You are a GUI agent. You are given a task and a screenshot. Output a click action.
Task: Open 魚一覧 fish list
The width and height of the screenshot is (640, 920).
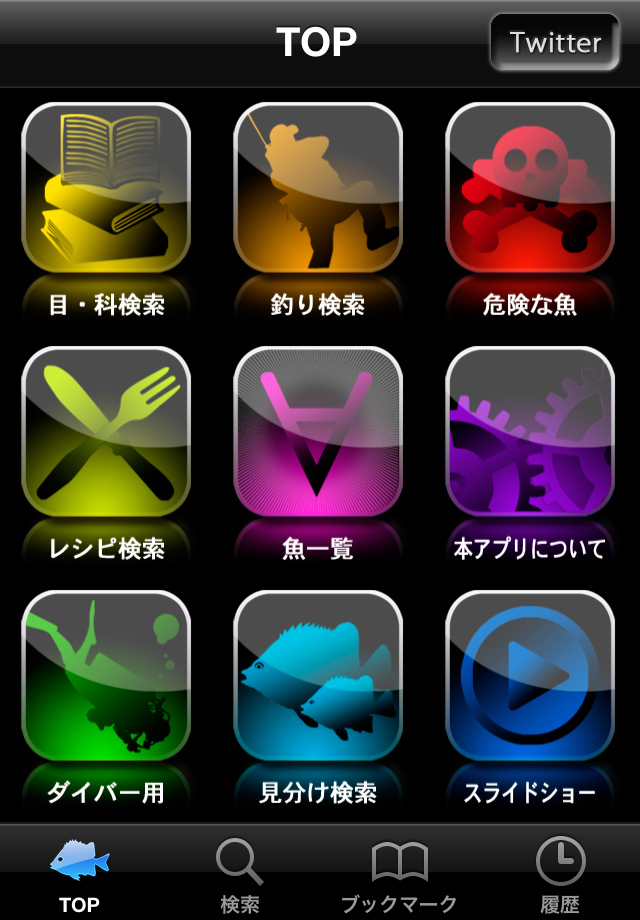(x=318, y=432)
